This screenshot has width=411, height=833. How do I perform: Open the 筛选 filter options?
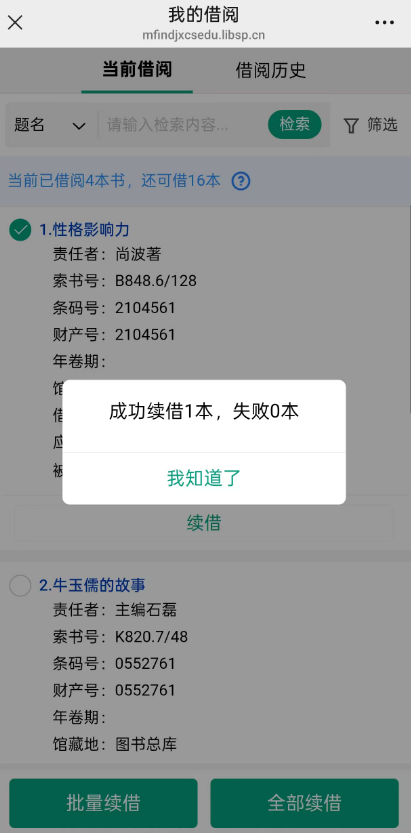tap(371, 125)
